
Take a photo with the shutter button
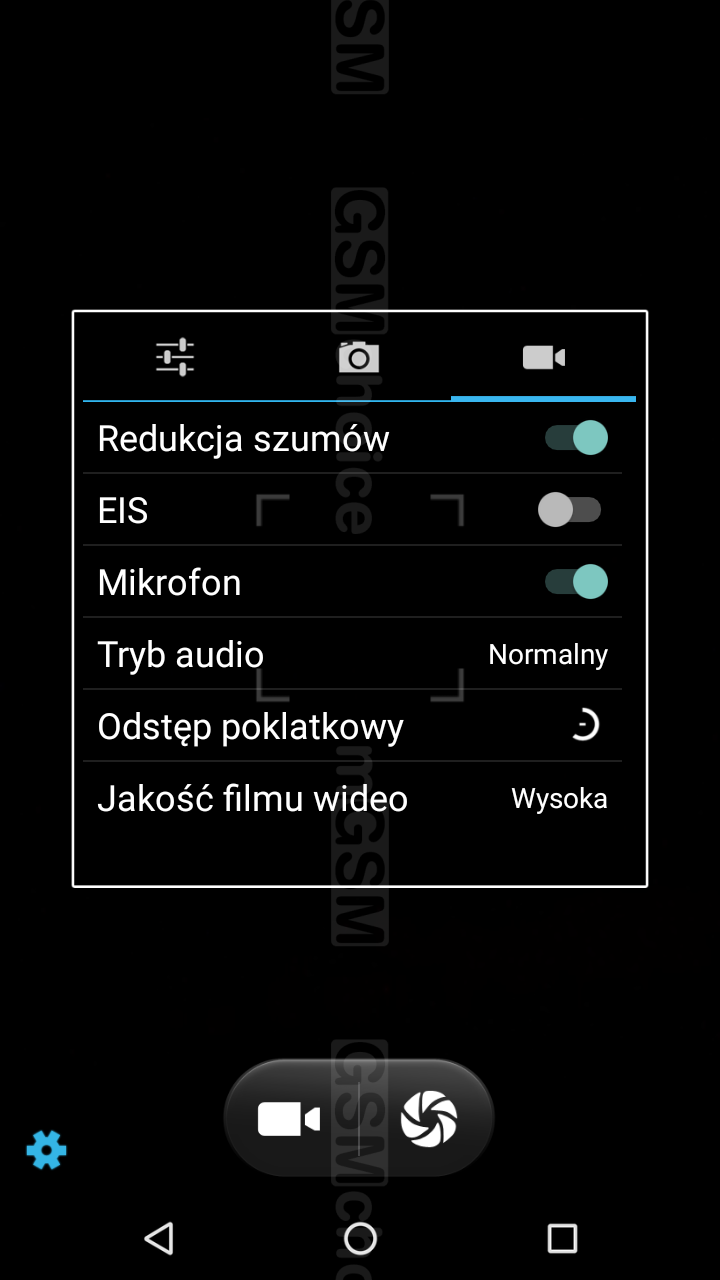click(x=429, y=1119)
